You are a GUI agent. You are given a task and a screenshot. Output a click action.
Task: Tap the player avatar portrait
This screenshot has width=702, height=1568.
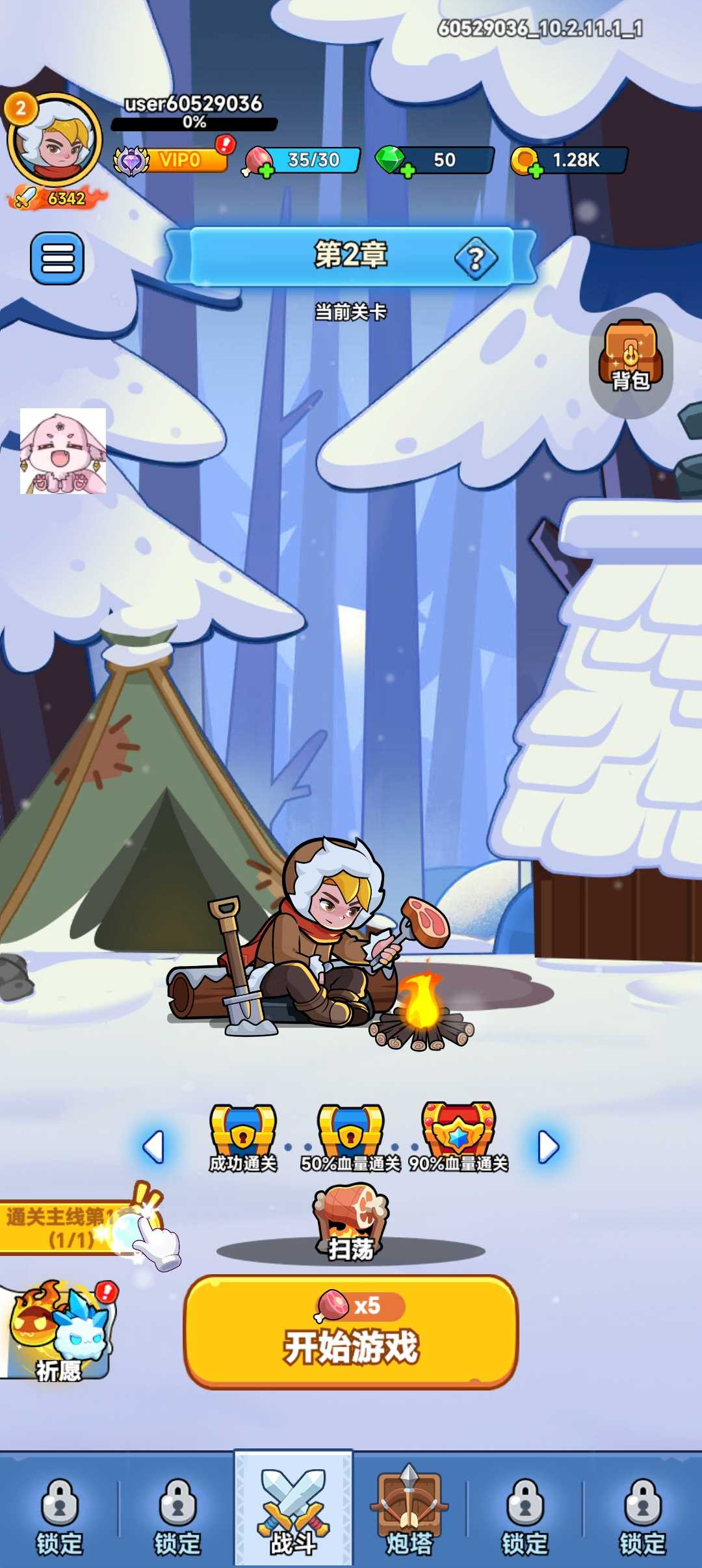55,140
